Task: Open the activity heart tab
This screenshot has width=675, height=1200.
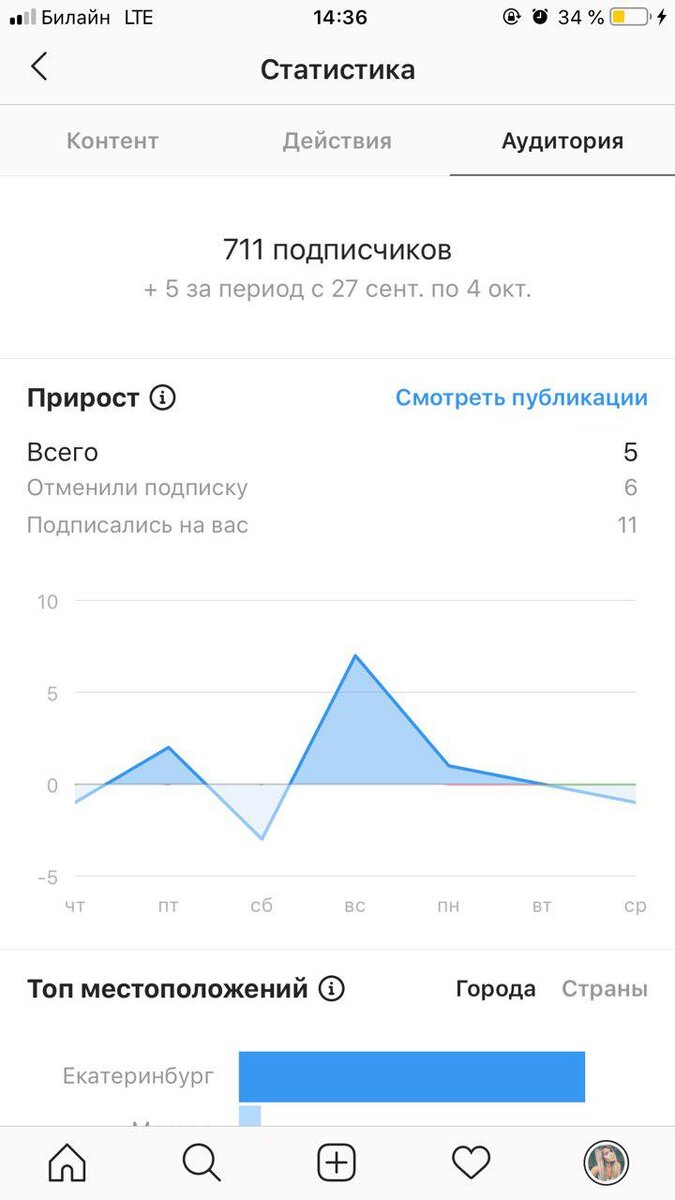Action: point(471,1162)
